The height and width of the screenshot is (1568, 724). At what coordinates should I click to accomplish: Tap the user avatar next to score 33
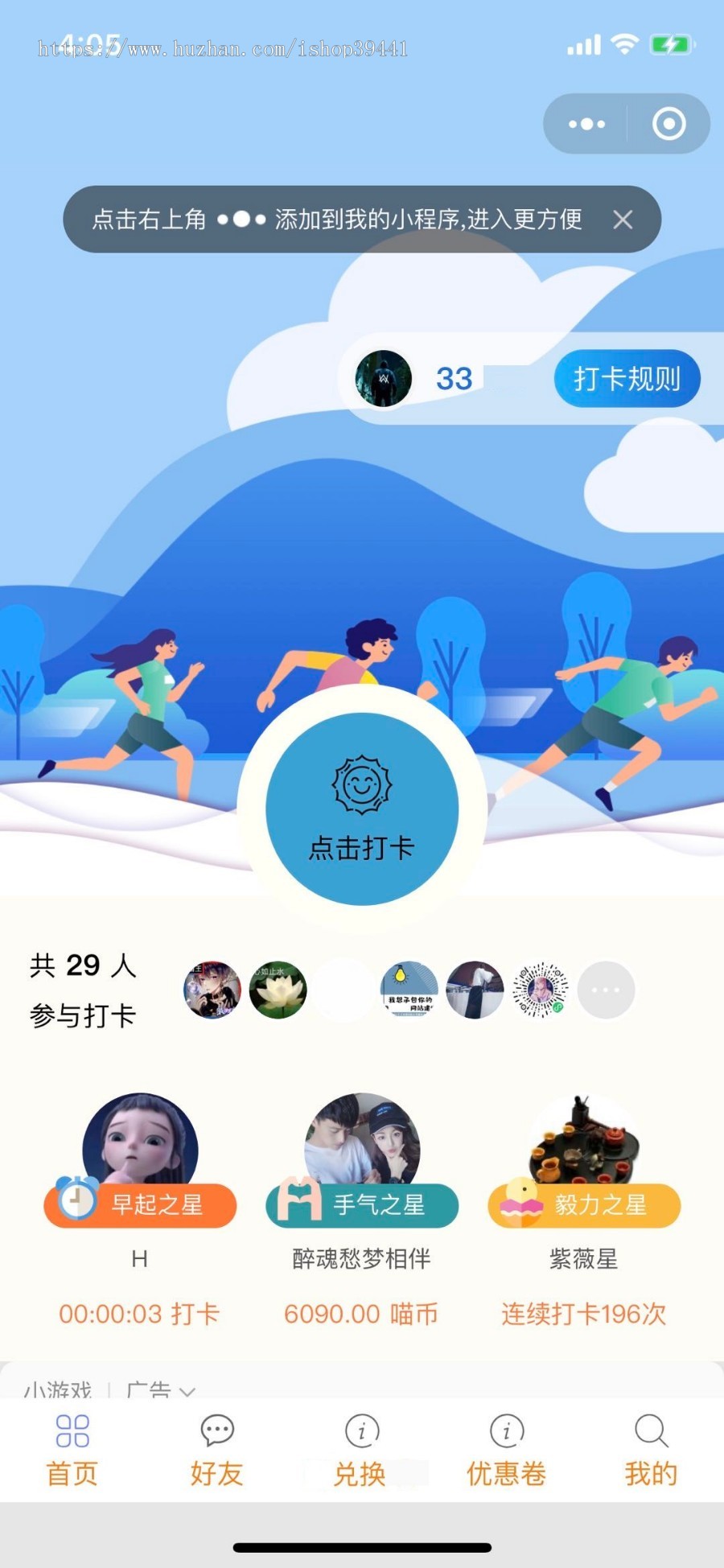tap(384, 379)
